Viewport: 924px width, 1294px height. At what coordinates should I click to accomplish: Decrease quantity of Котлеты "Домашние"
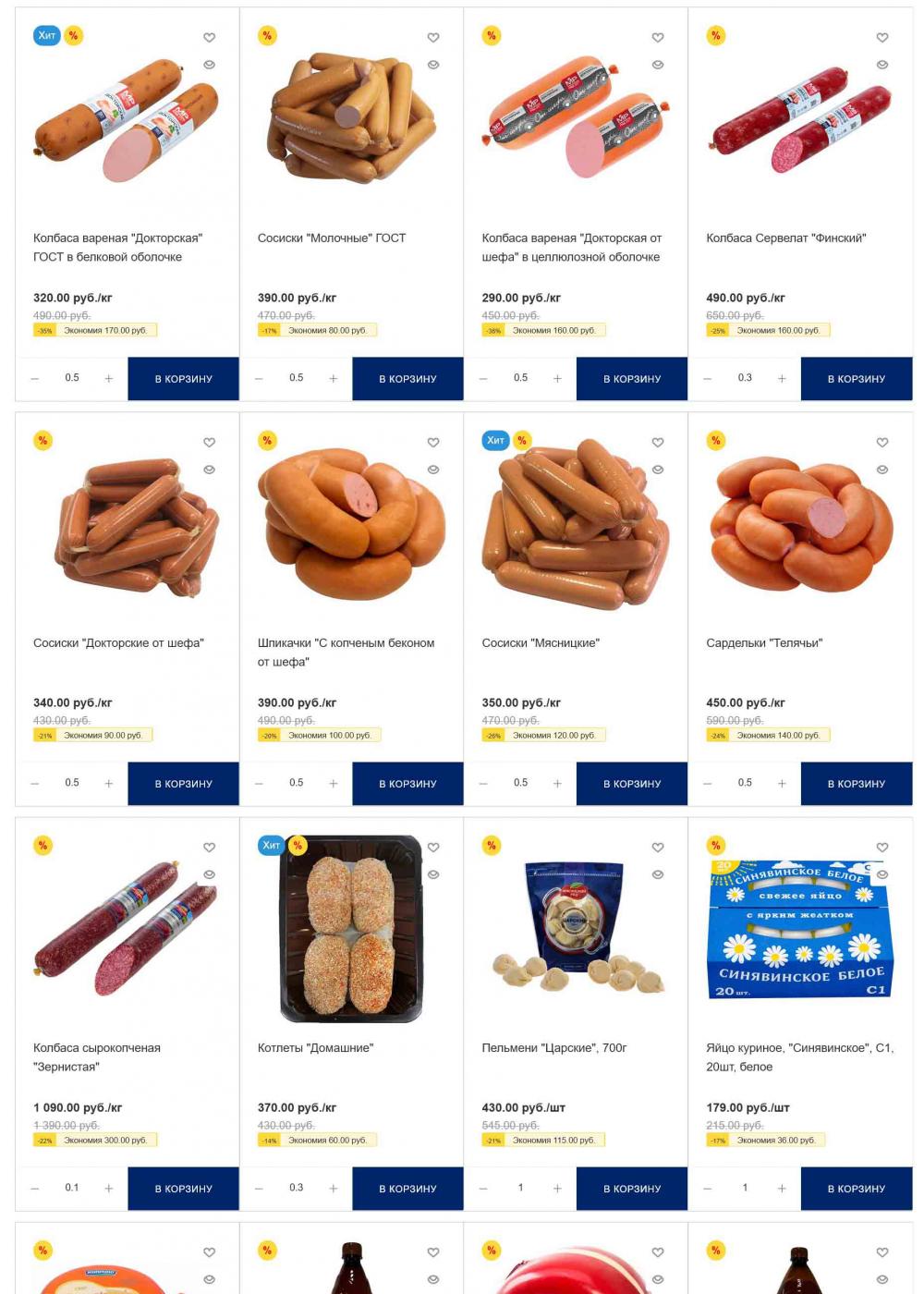pos(259,1189)
